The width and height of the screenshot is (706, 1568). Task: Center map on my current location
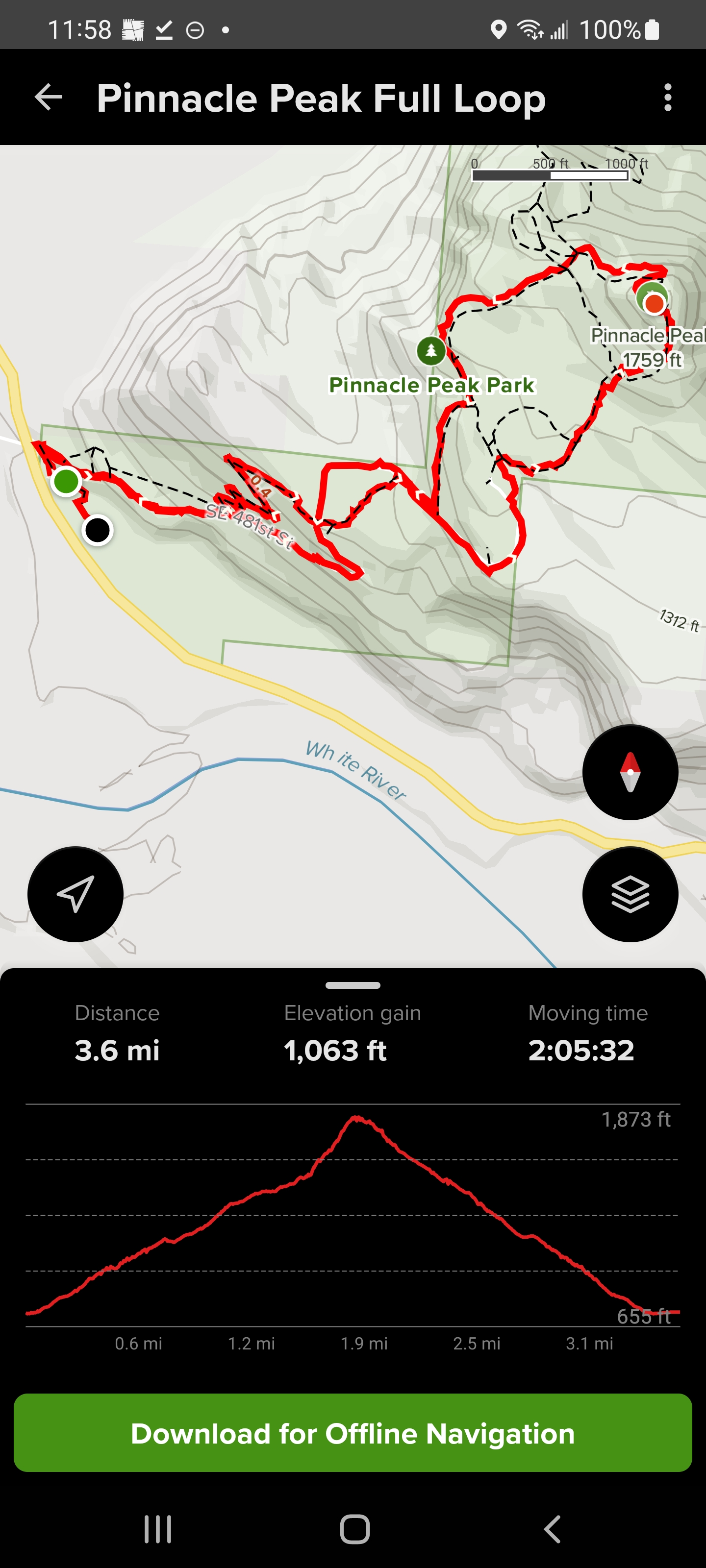pos(76,894)
